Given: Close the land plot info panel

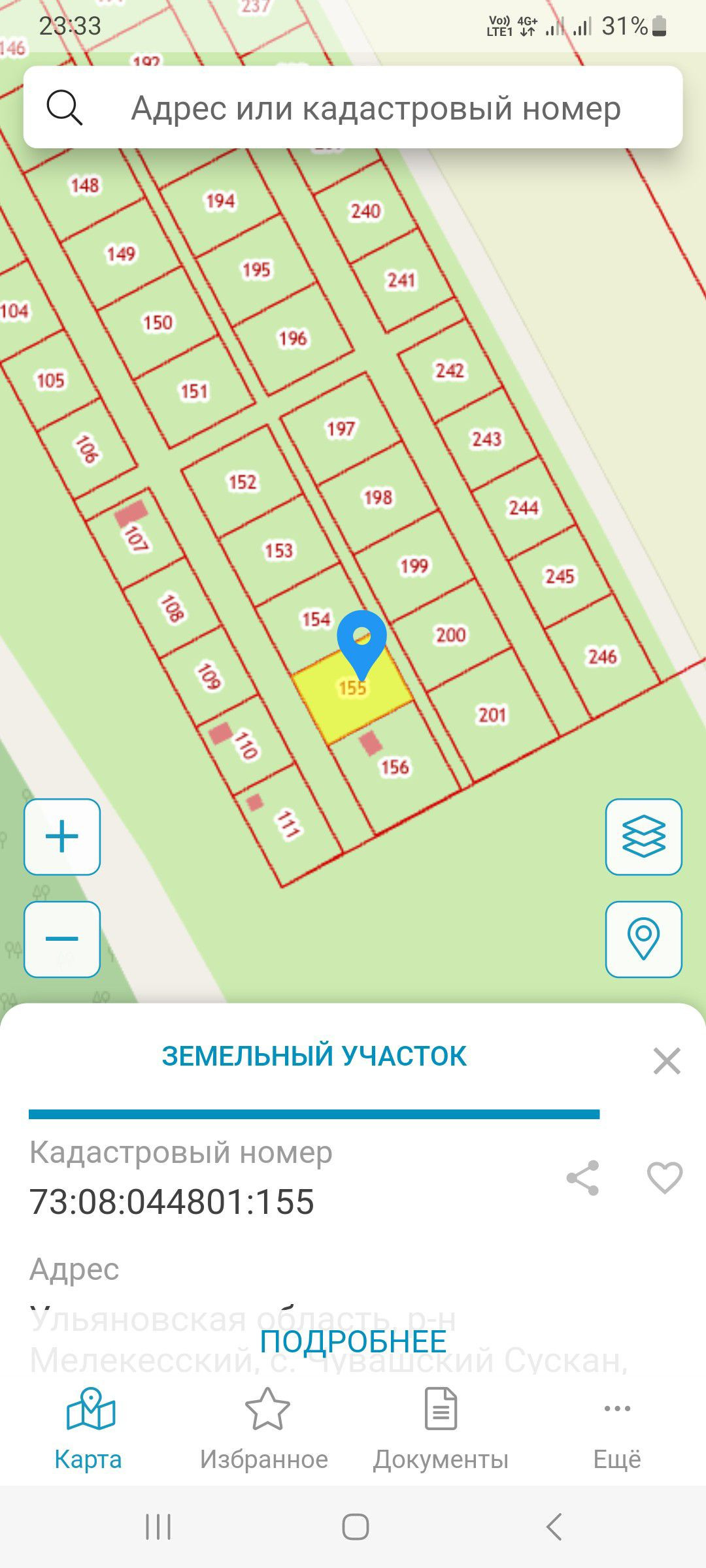Looking at the screenshot, I should pos(667,1060).
